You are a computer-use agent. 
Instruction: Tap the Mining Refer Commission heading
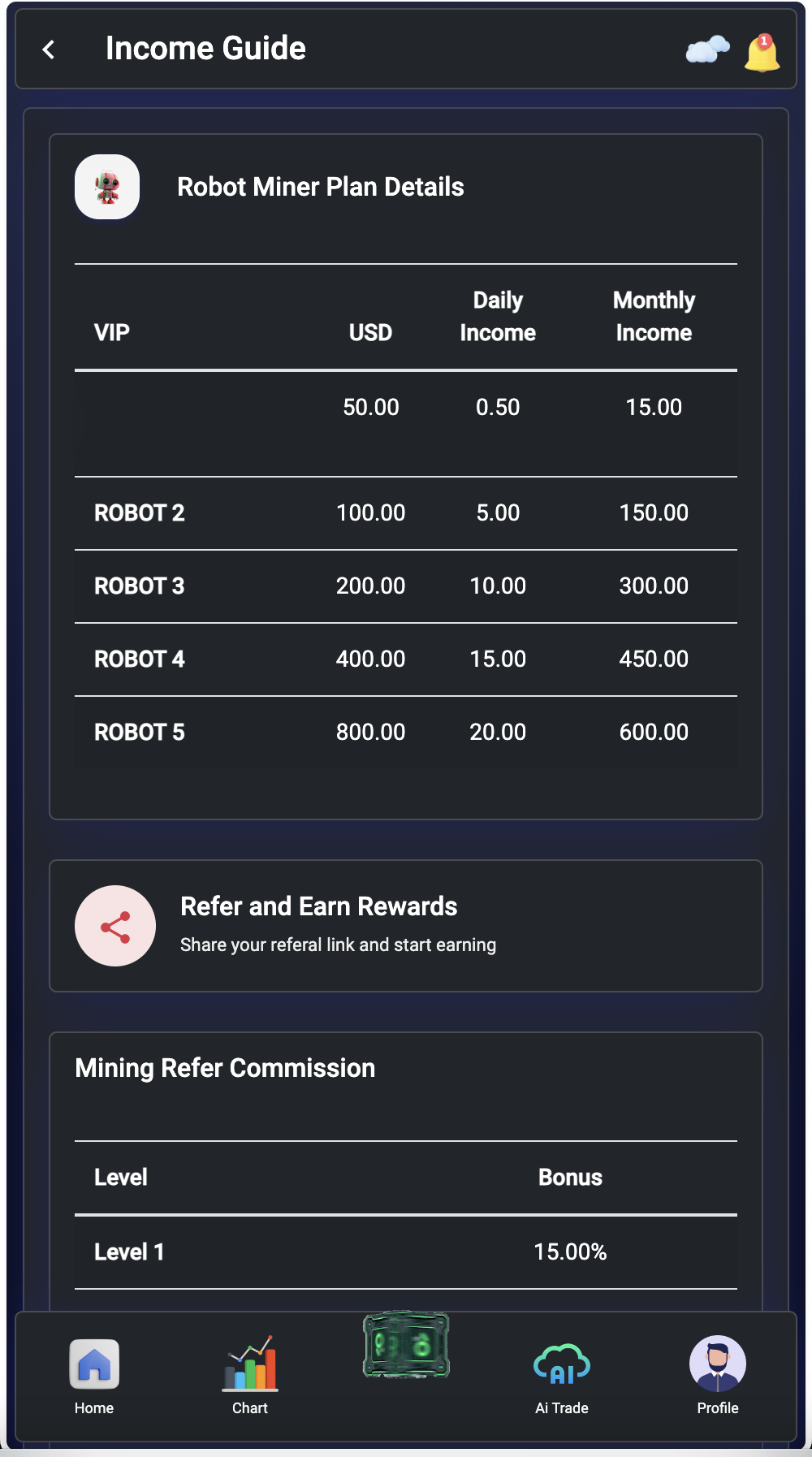click(x=225, y=1068)
